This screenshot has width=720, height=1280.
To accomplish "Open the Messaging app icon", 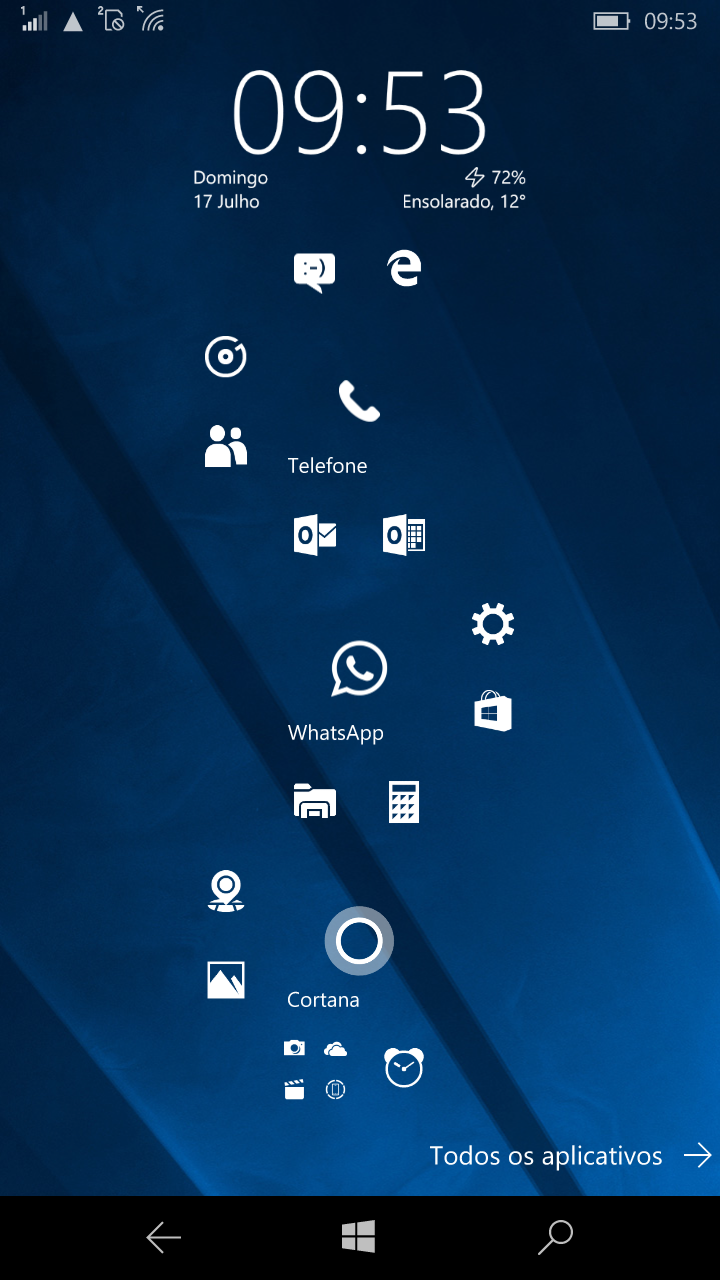I will click(x=314, y=270).
